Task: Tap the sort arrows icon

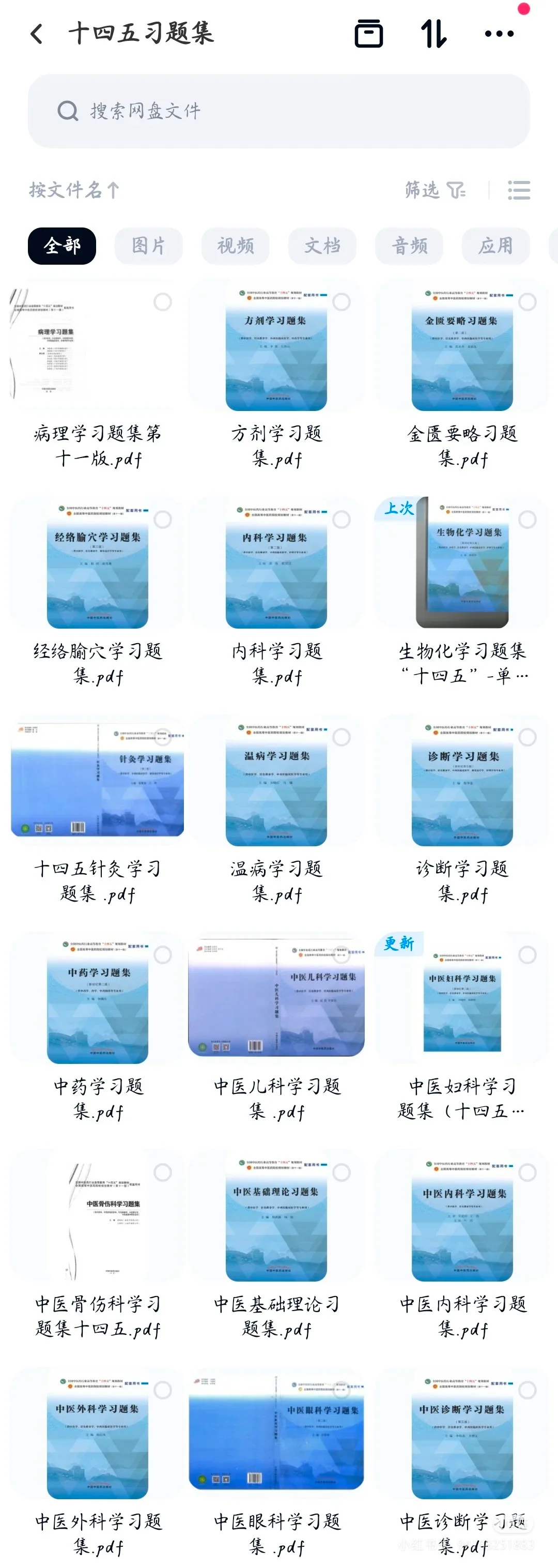Action: 433,34
